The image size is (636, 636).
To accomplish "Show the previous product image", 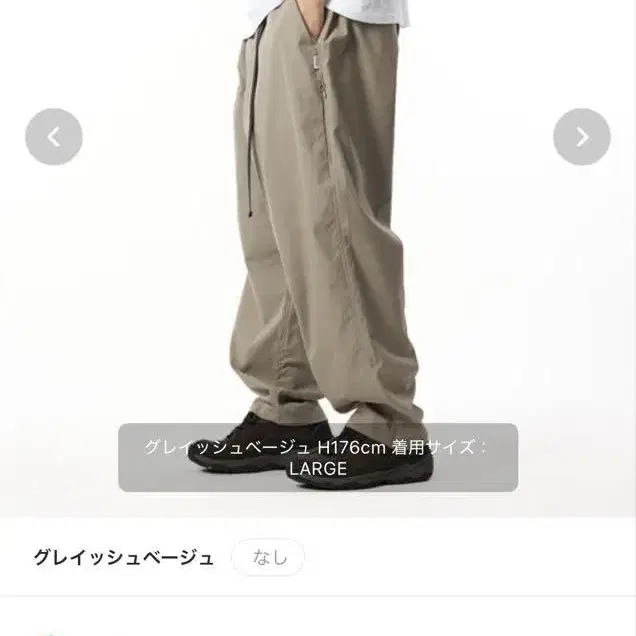I will click(x=54, y=137).
